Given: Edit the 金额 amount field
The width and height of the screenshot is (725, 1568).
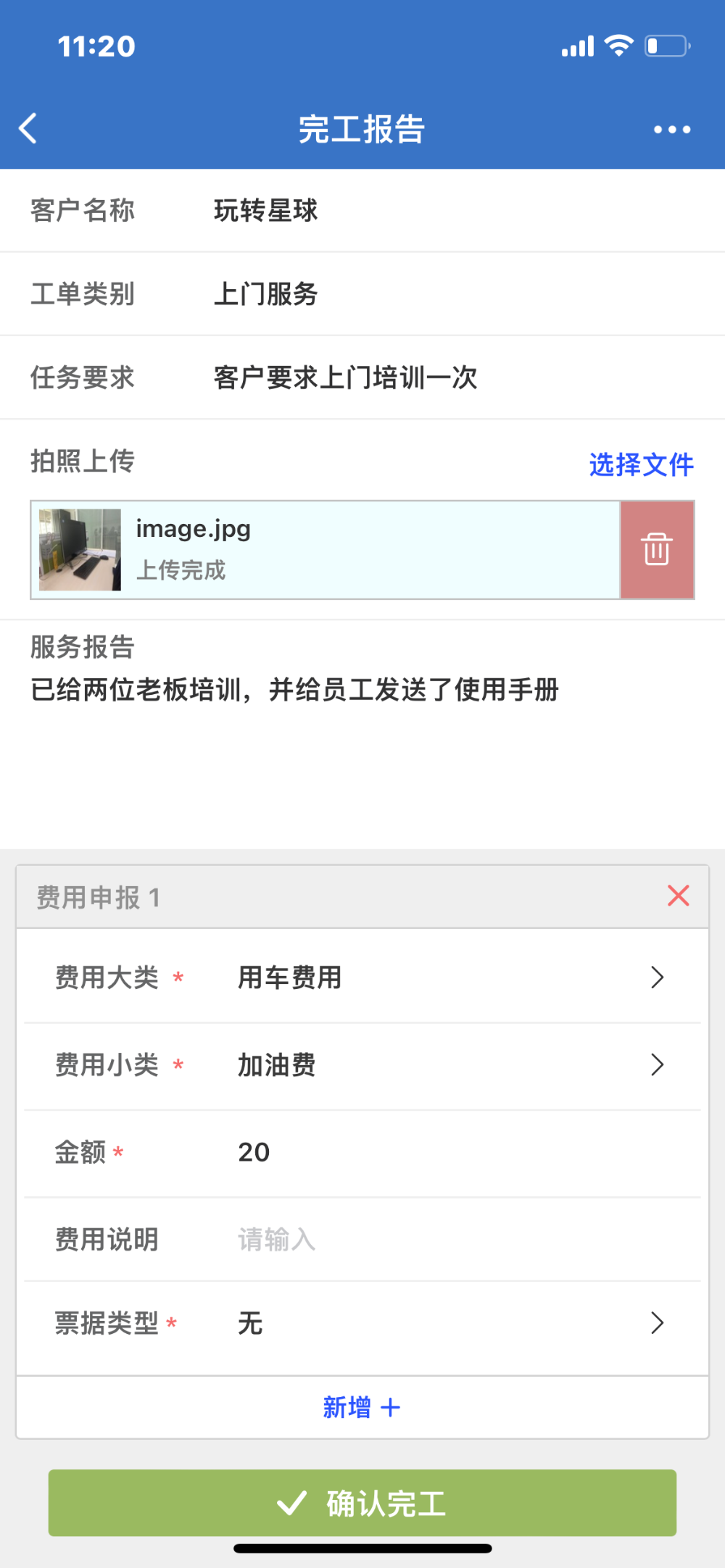Looking at the screenshot, I should click(449, 1152).
